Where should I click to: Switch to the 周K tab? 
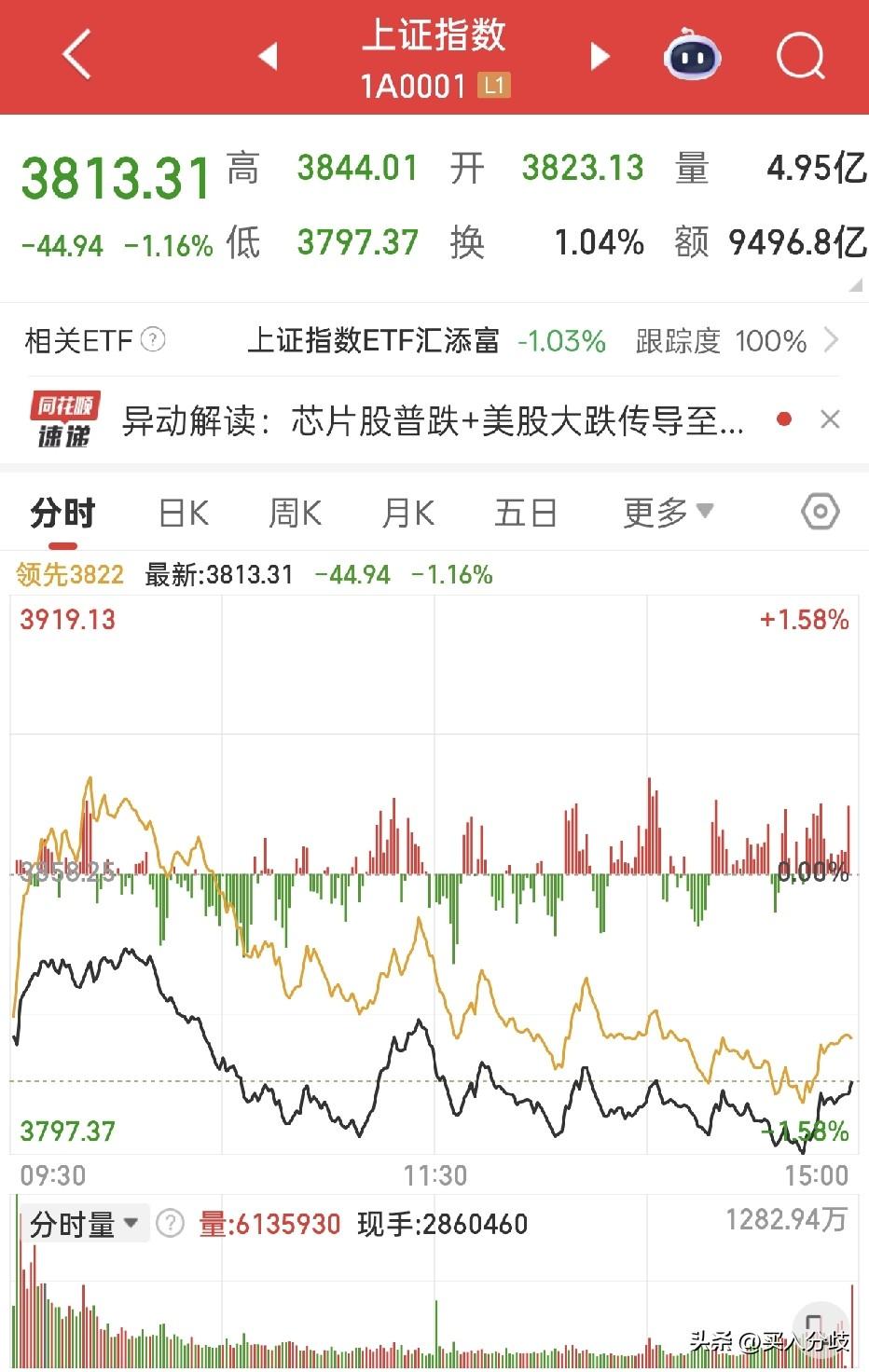point(296,514)
